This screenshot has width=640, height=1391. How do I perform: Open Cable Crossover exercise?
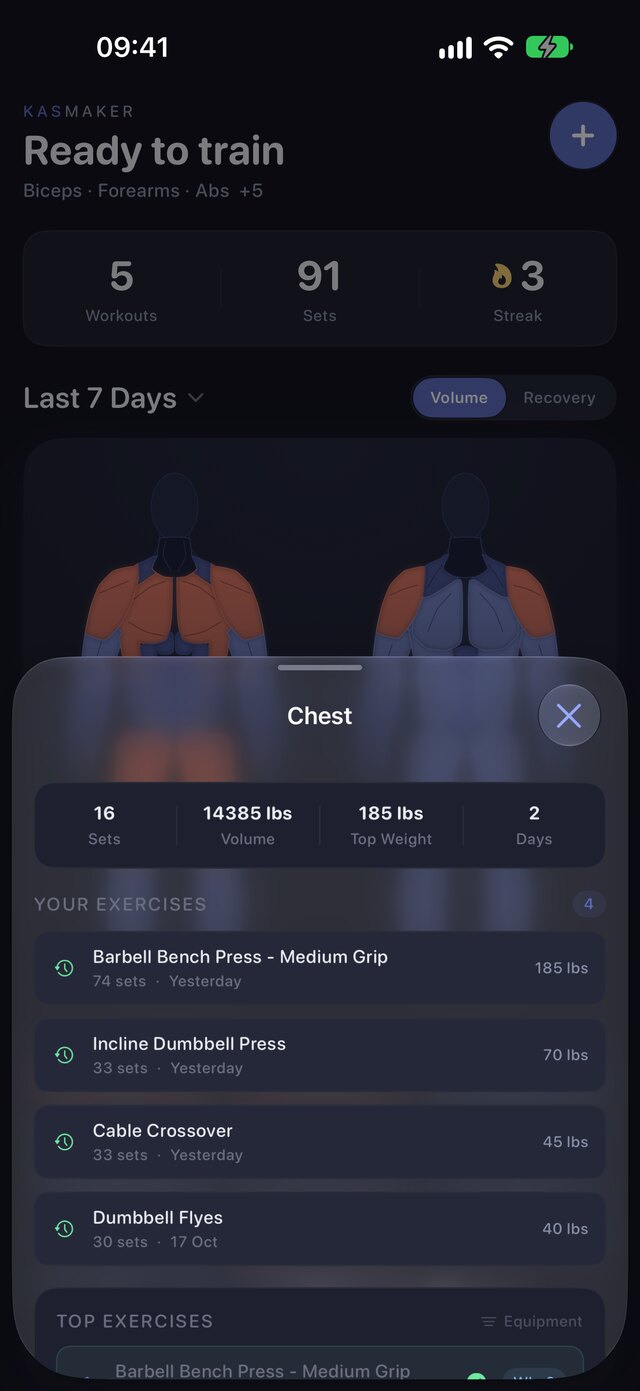(x=320, y=1142)
